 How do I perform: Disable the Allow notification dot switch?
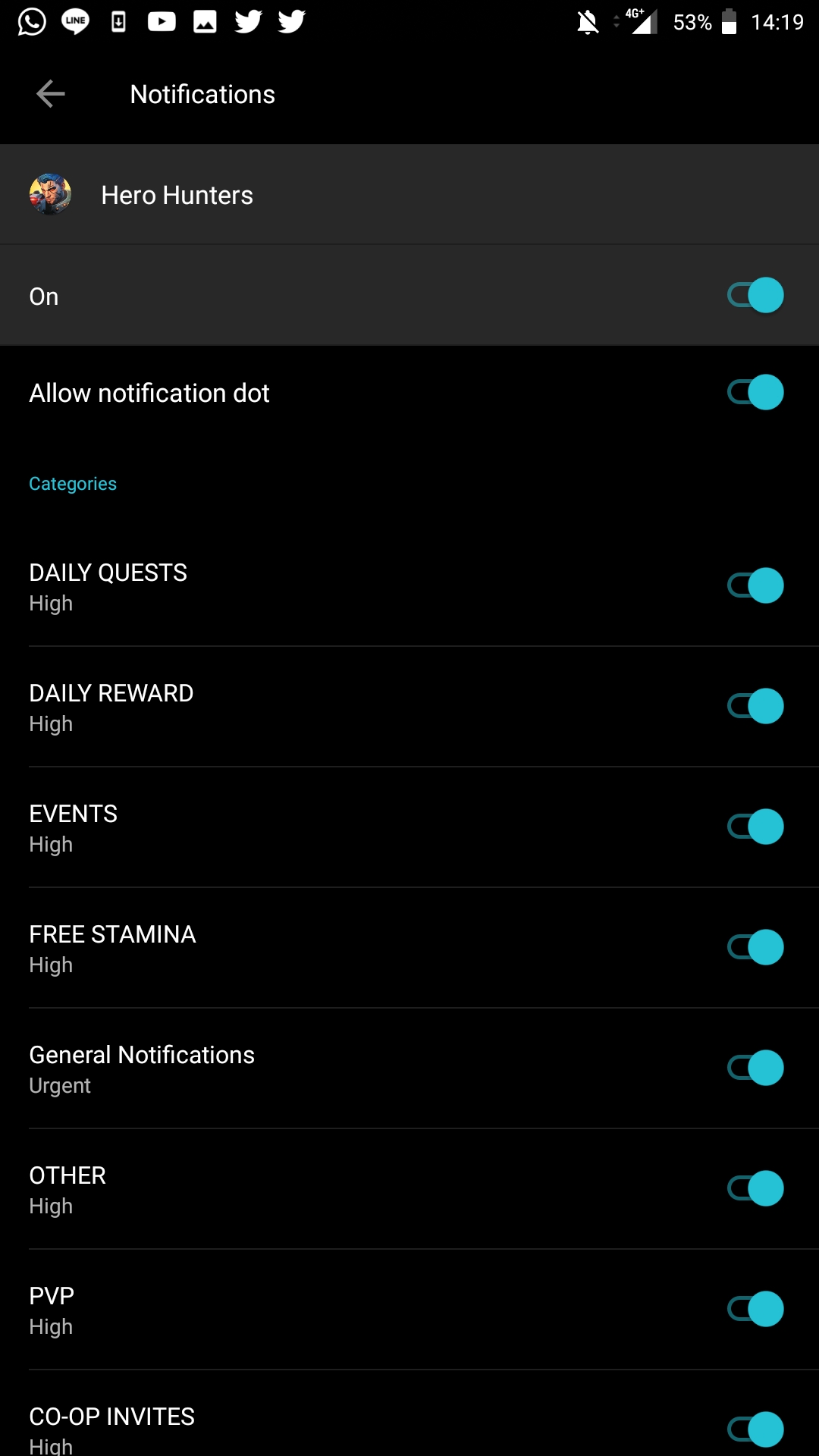[755, 392]
